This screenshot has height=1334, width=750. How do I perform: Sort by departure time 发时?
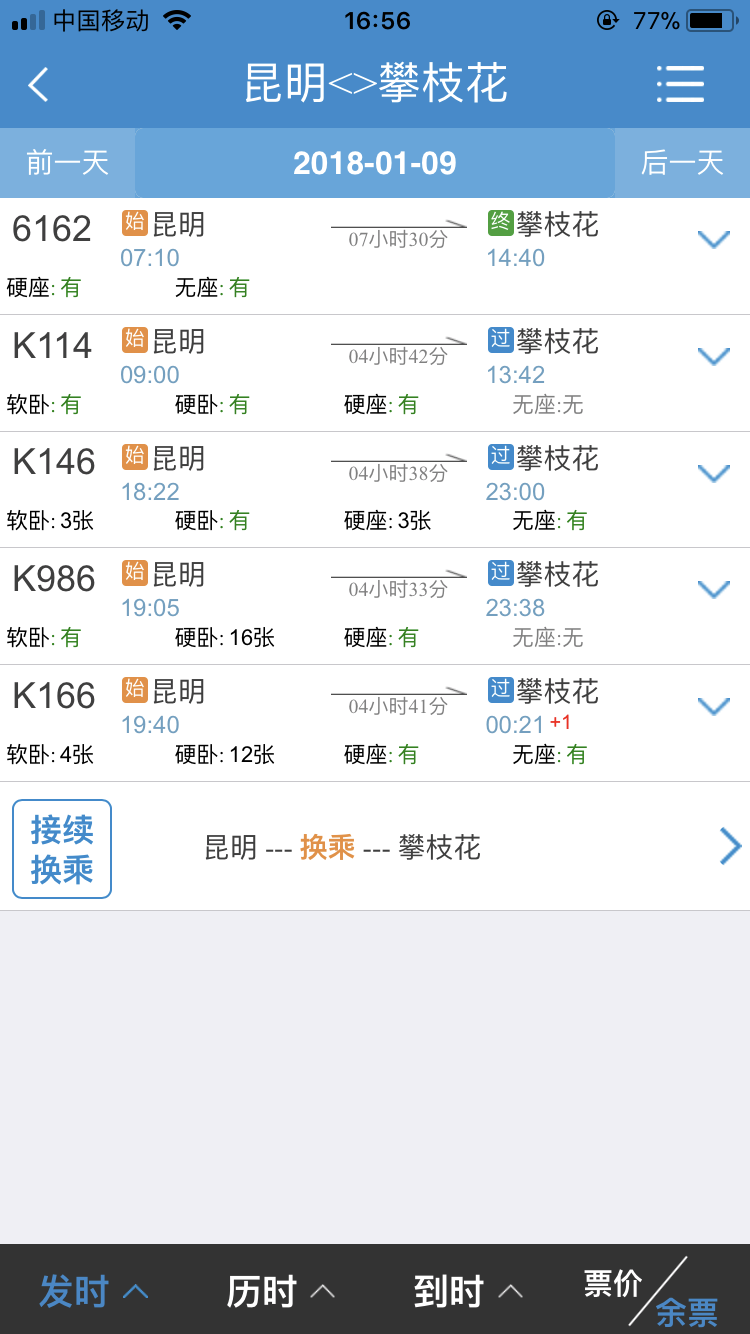pyautogui.click(x=93, y=1291)
